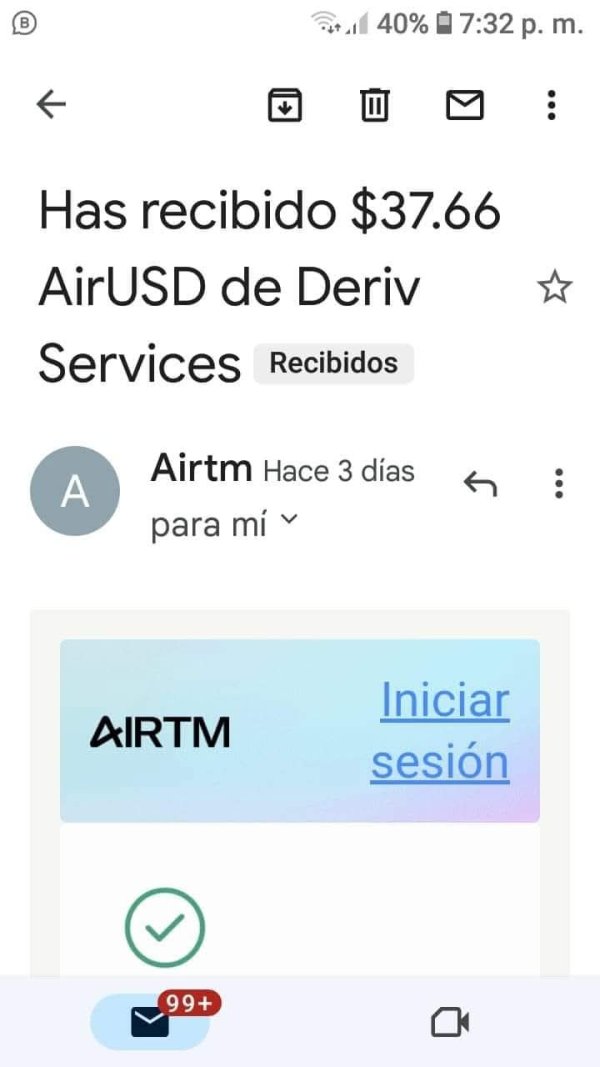Archive this email

tap(285, 105)
